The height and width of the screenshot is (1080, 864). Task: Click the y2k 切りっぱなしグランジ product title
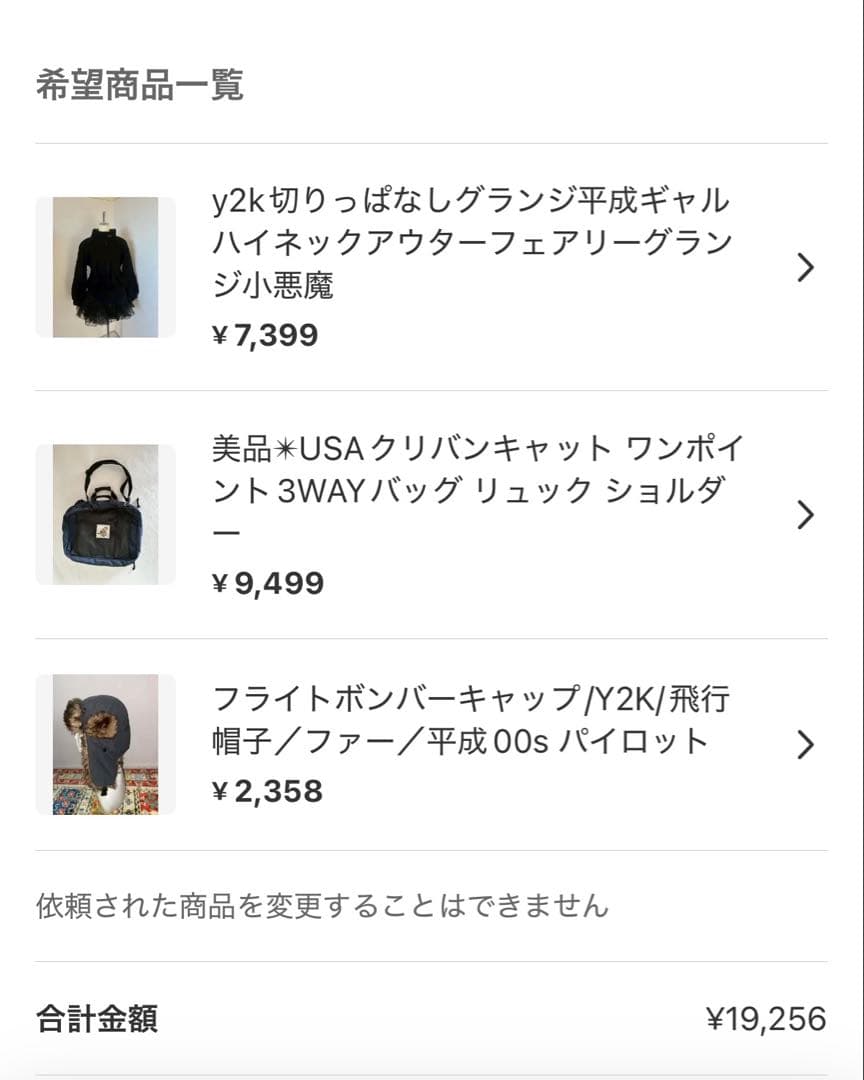coord(470,240)
